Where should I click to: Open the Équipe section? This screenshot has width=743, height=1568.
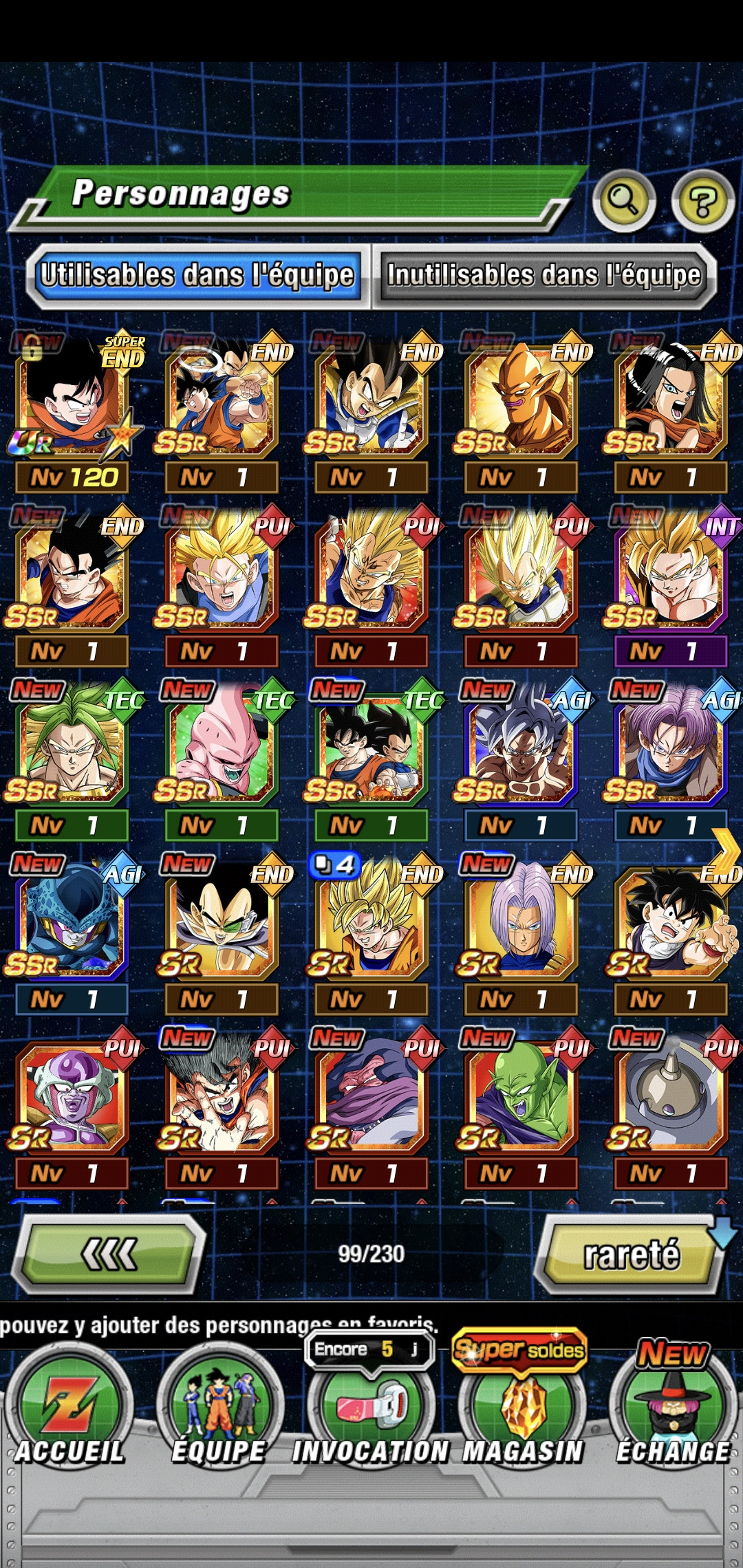tap(219, 1408)
